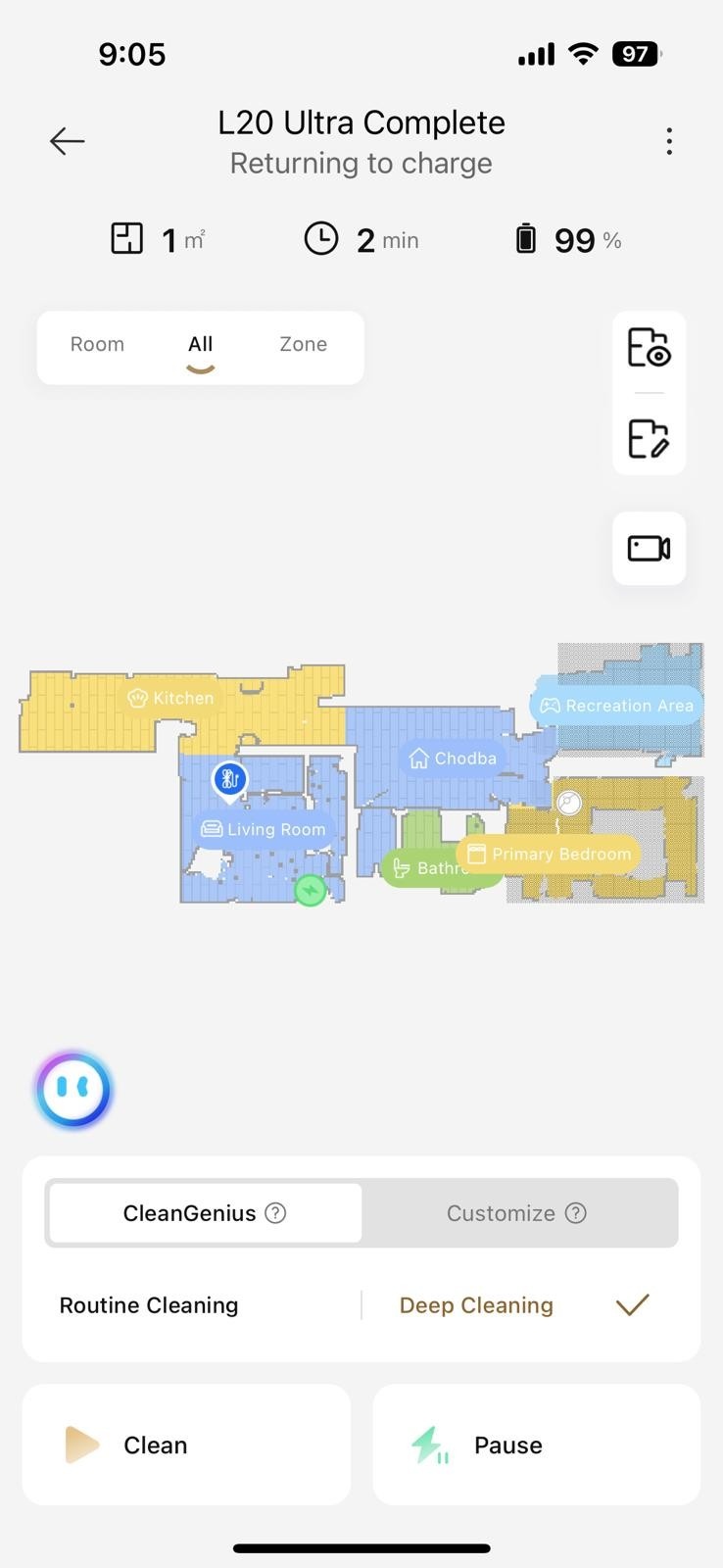The image size is (723, 1568).
Task: Open the three-dot overflow menu
Action: tap(669, 141)
